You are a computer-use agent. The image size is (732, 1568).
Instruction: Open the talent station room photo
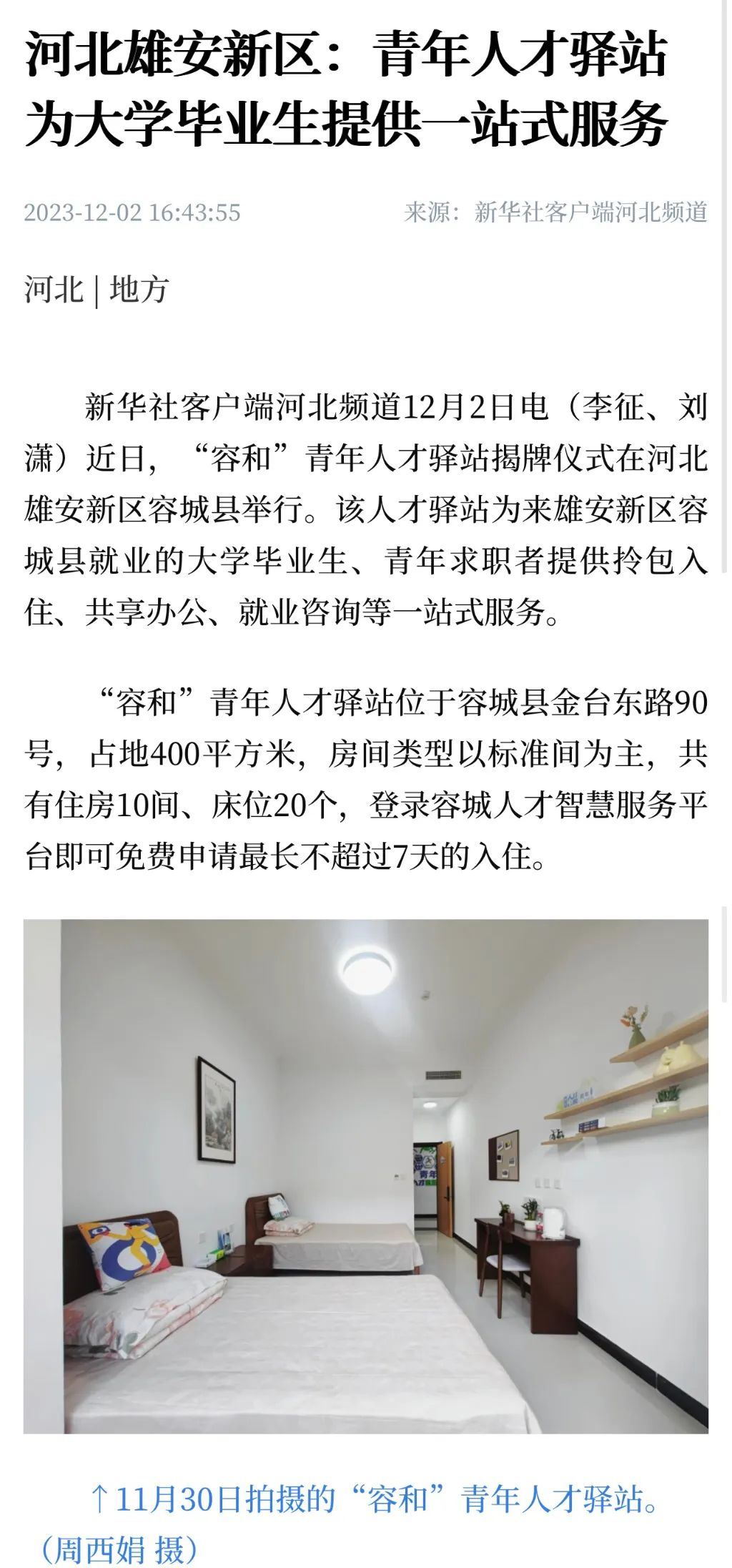click(x=366, y=1177)
